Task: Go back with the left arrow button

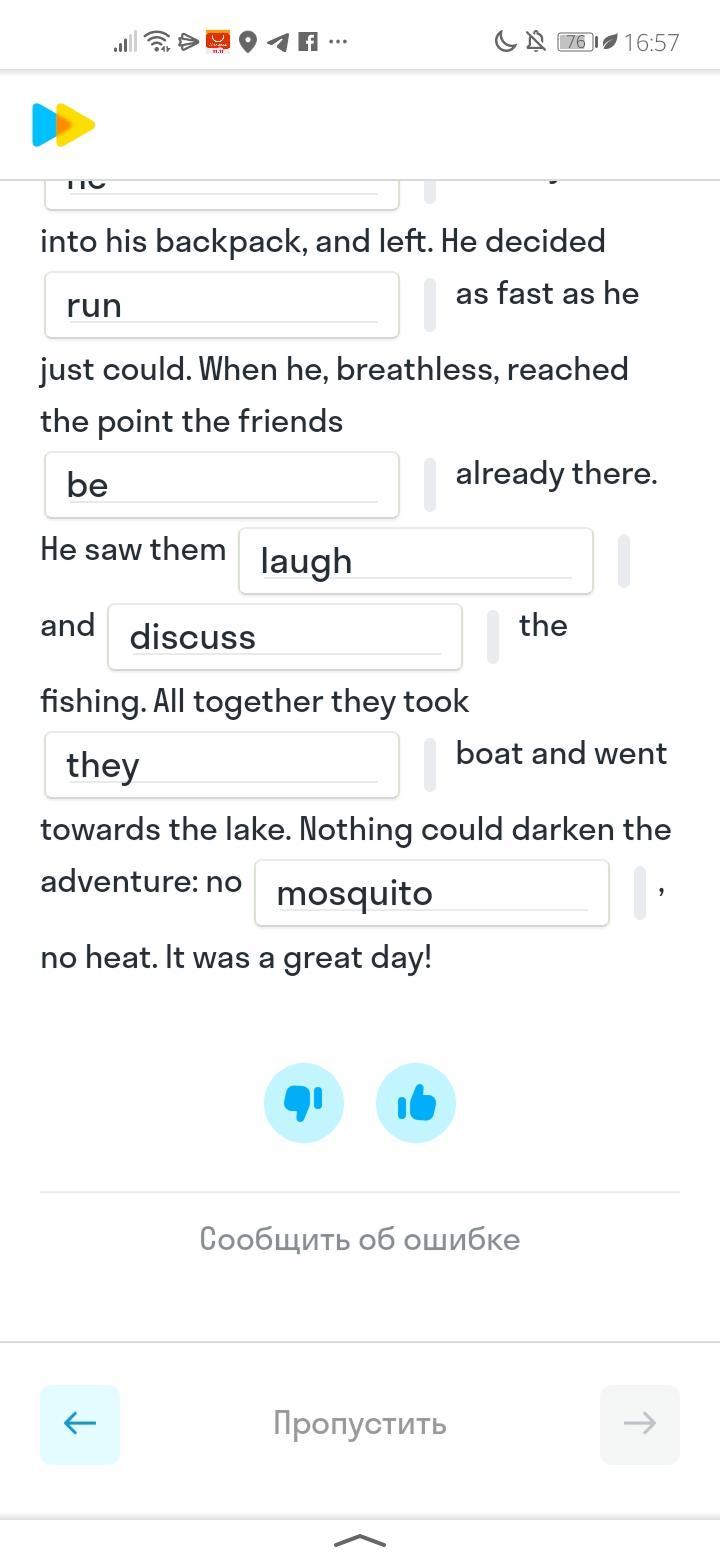Action: pyautogui.click(x=80, y=1424)
